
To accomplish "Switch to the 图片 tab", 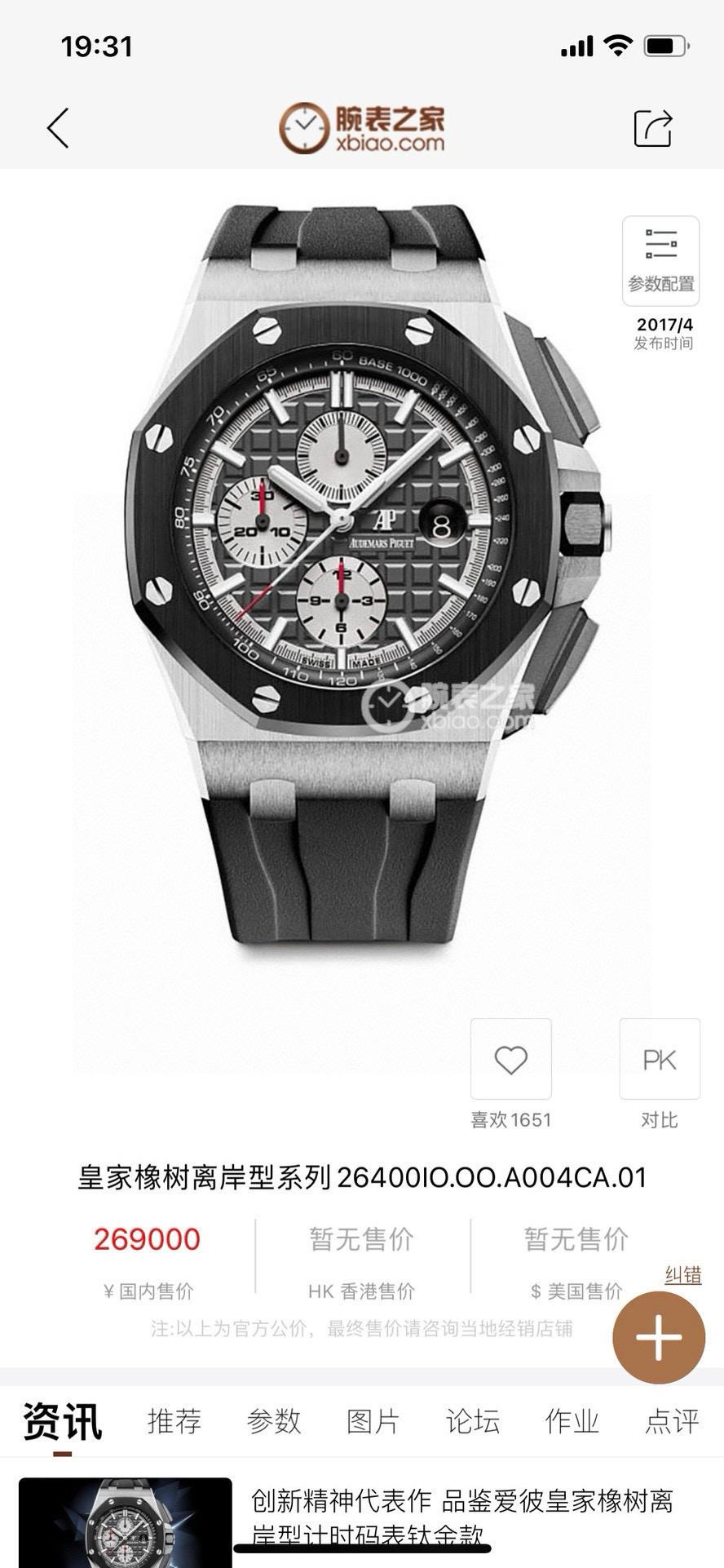I will click(x=373, y=1421).
